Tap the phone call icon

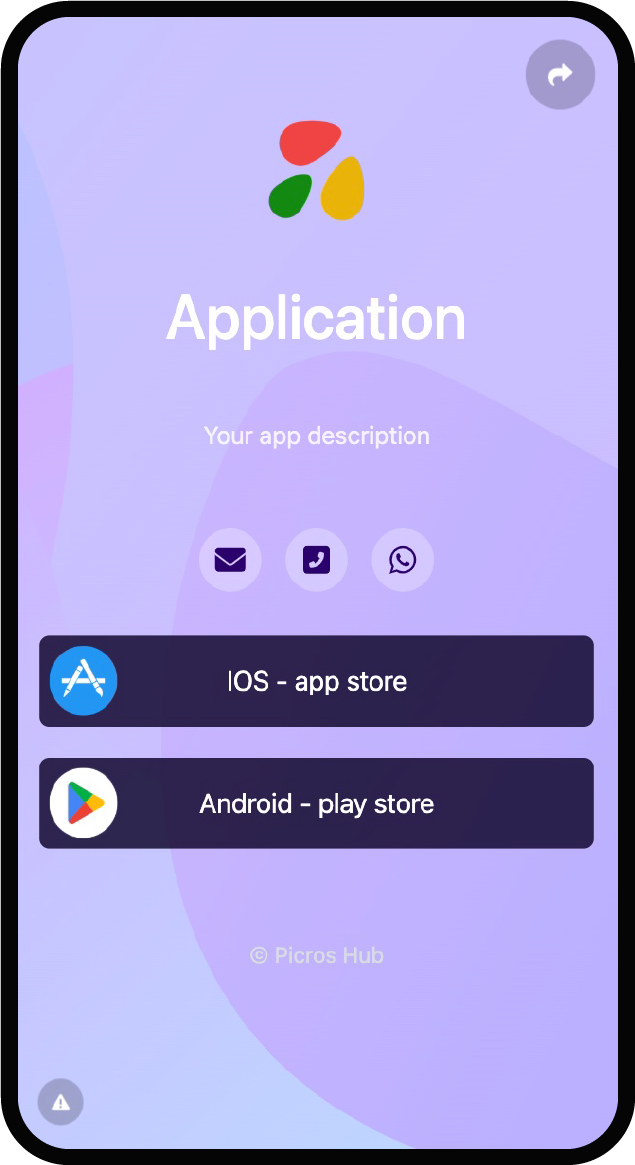click(x=316, y=560)
